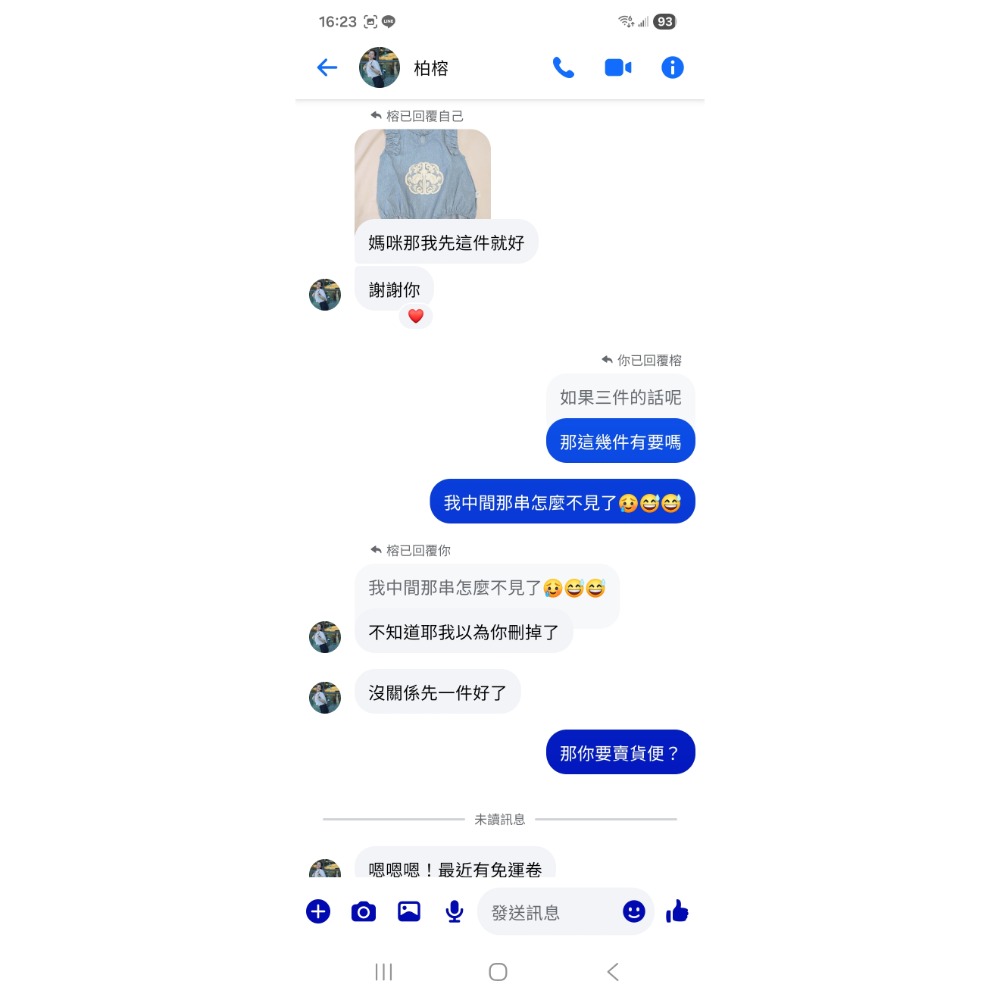Open the camera to take photo

pos(363,911)
